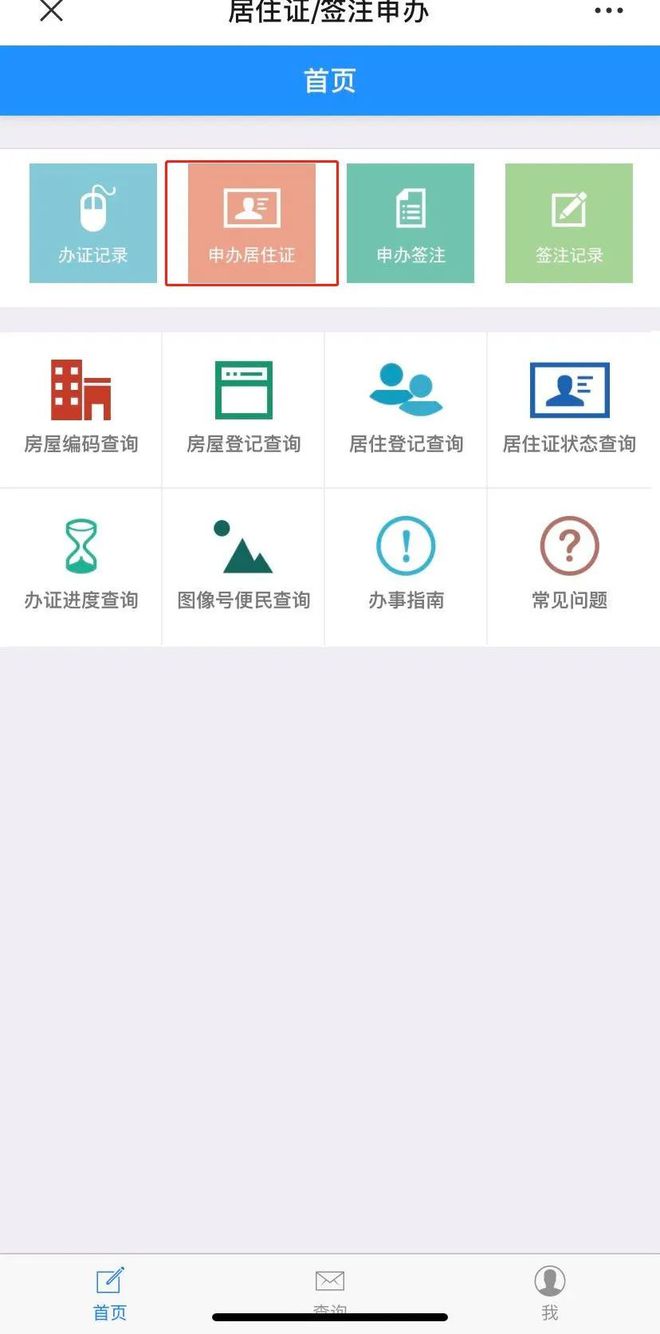Viewport: 660px width, 1334px height.
Task: Open 居住登记查询
Action: 406,410
